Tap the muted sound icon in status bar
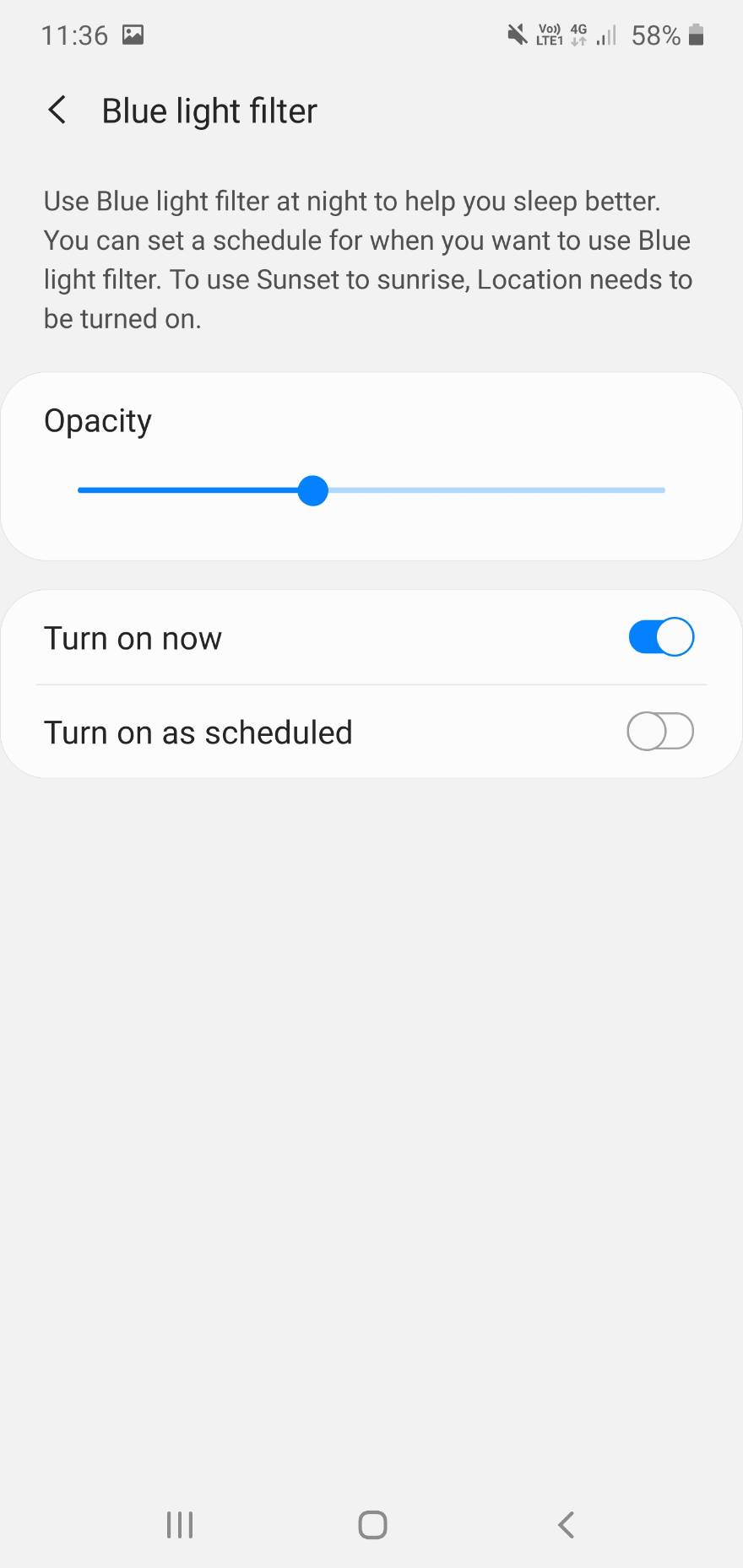This screenshot has height=1568, width=743. pos(517,34)
